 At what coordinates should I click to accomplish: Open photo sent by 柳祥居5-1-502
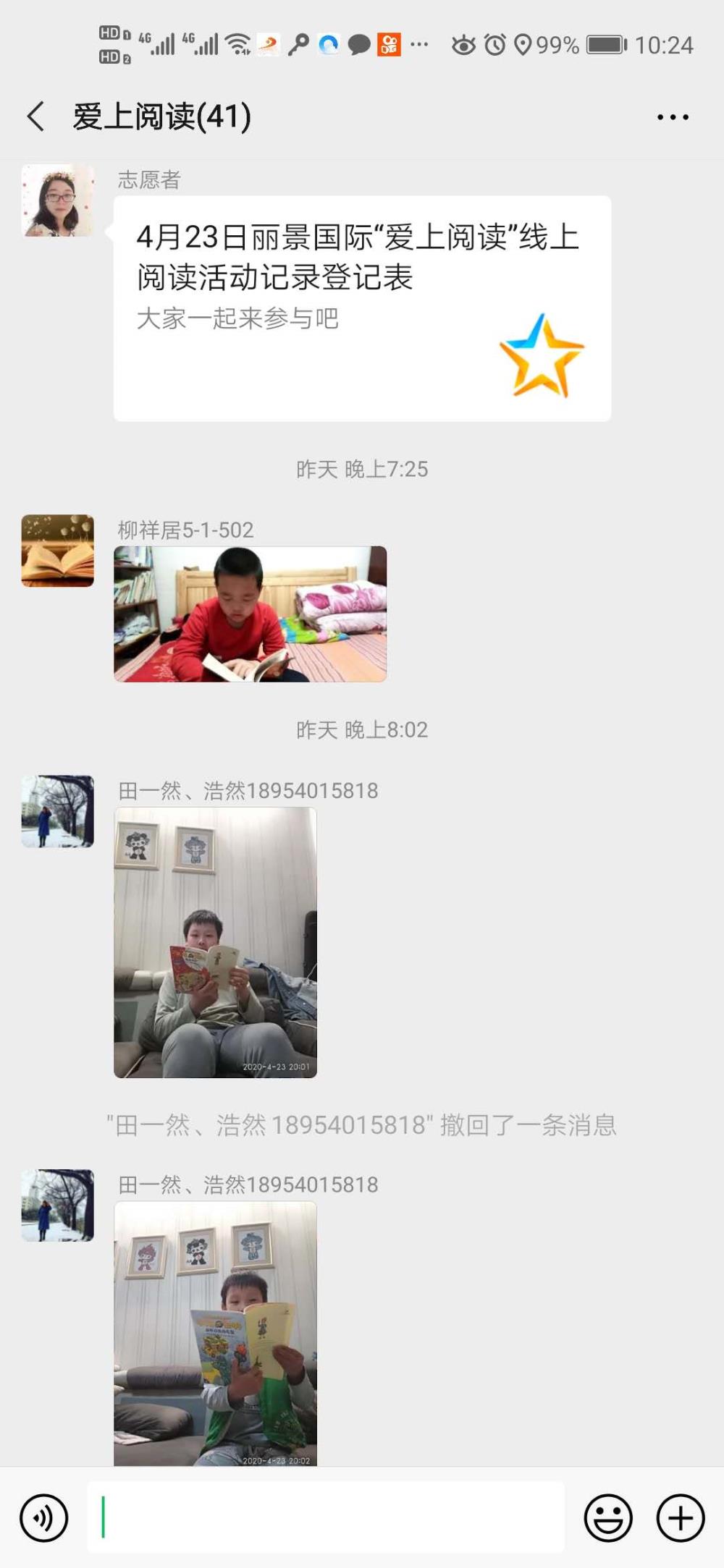click(250, 614)
